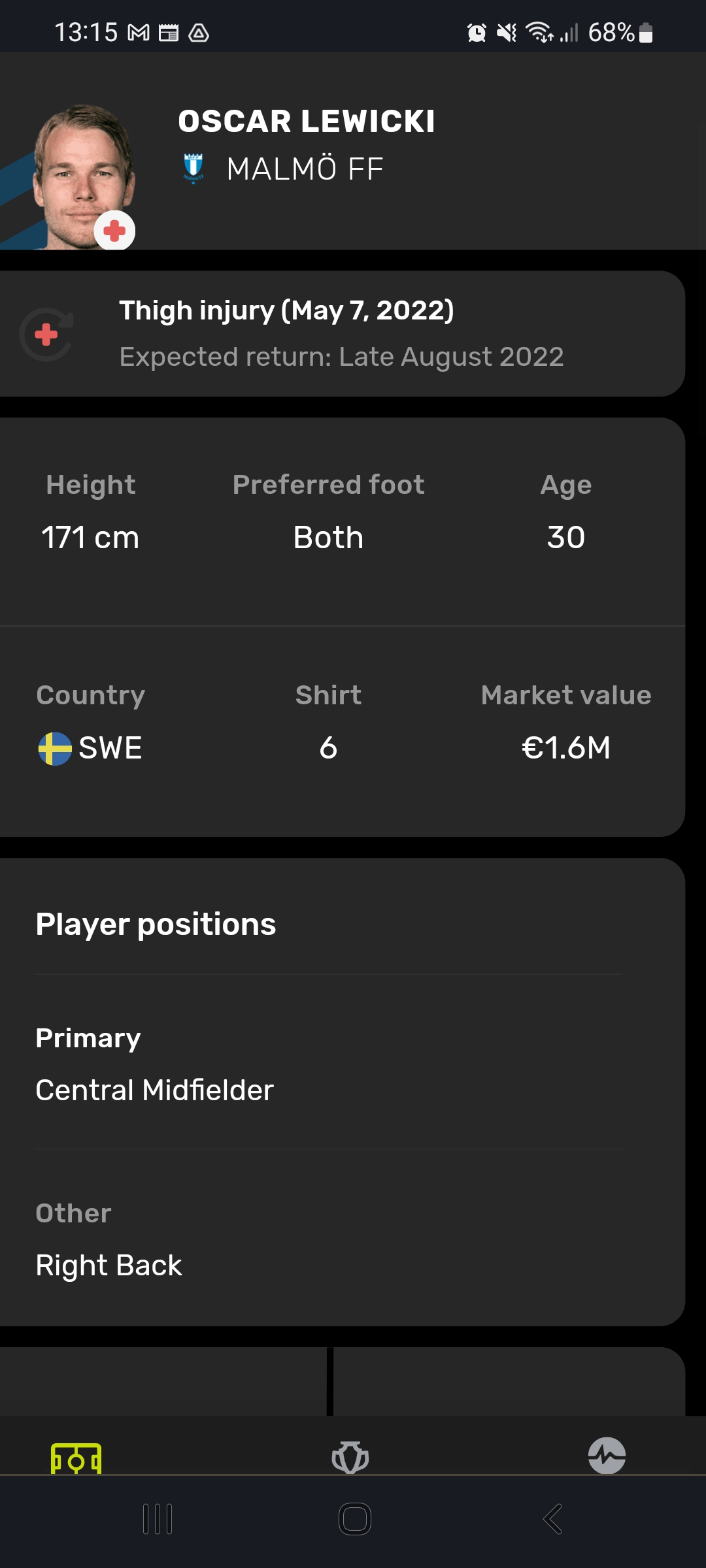Open the Malmö FF team page
The height and width of the screenshot is (1568, 706).
point(283,169)
